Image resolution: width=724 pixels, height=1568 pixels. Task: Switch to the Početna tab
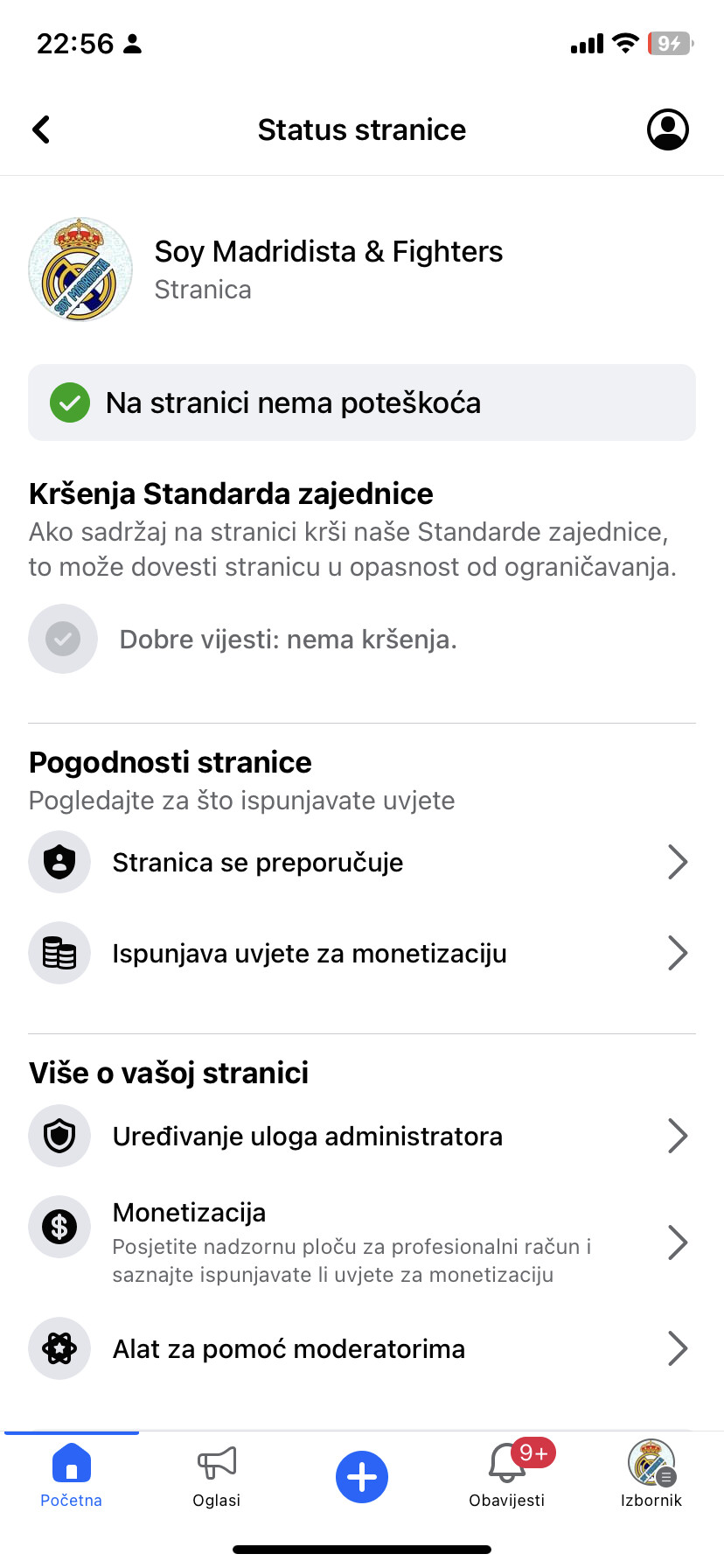72,1475
